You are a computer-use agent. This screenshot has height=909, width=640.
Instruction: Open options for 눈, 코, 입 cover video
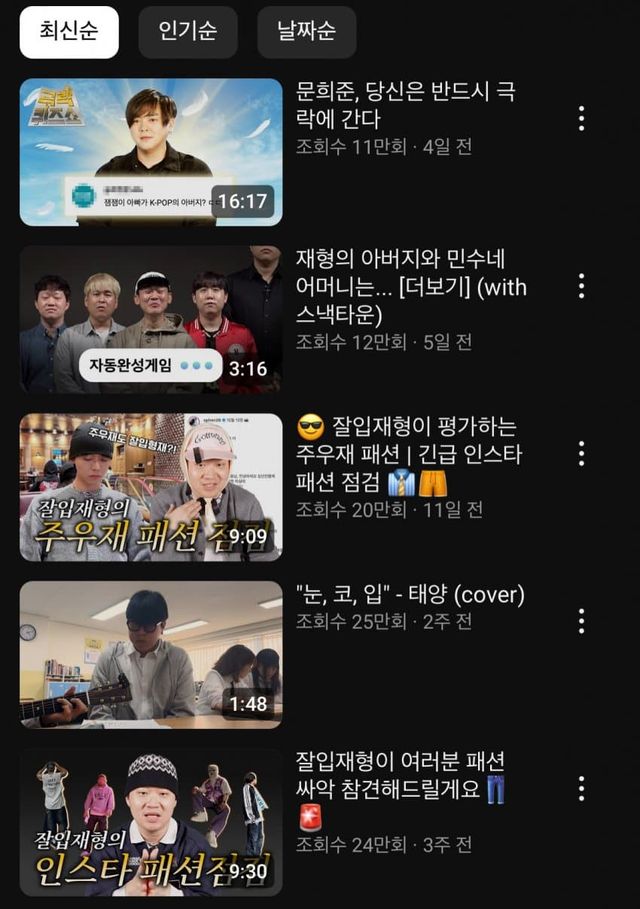point(581,621)
